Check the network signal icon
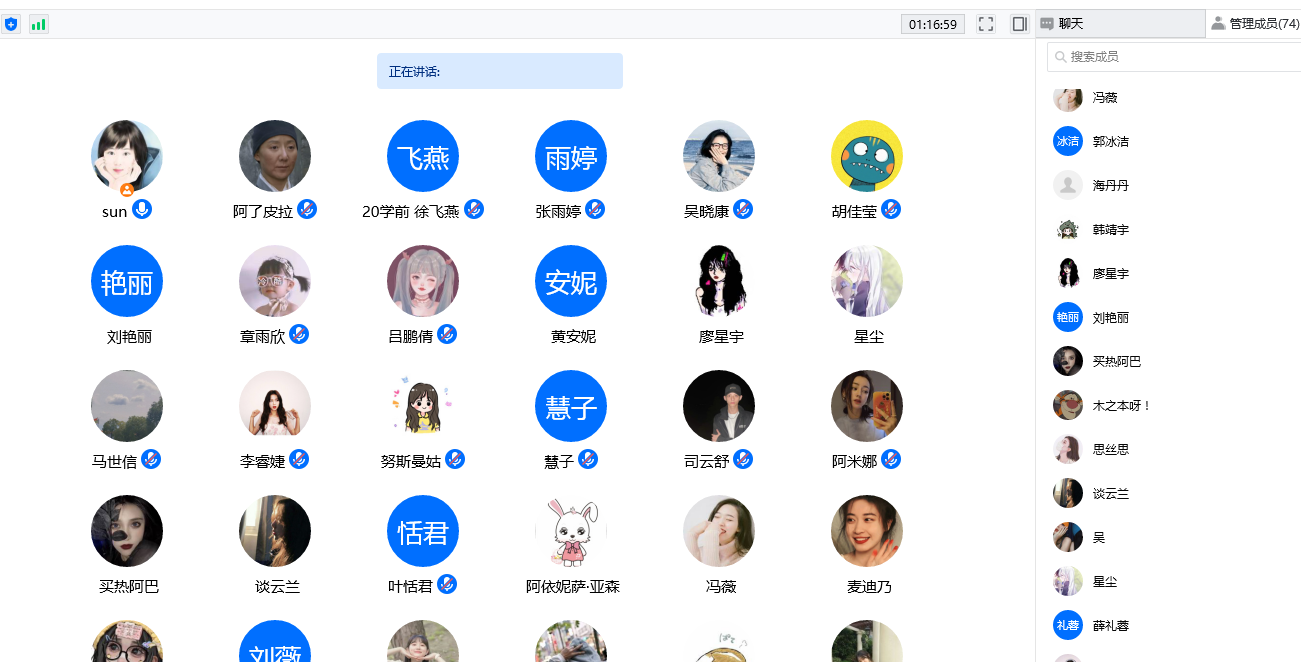1301x662 pixels. [38, 24]
